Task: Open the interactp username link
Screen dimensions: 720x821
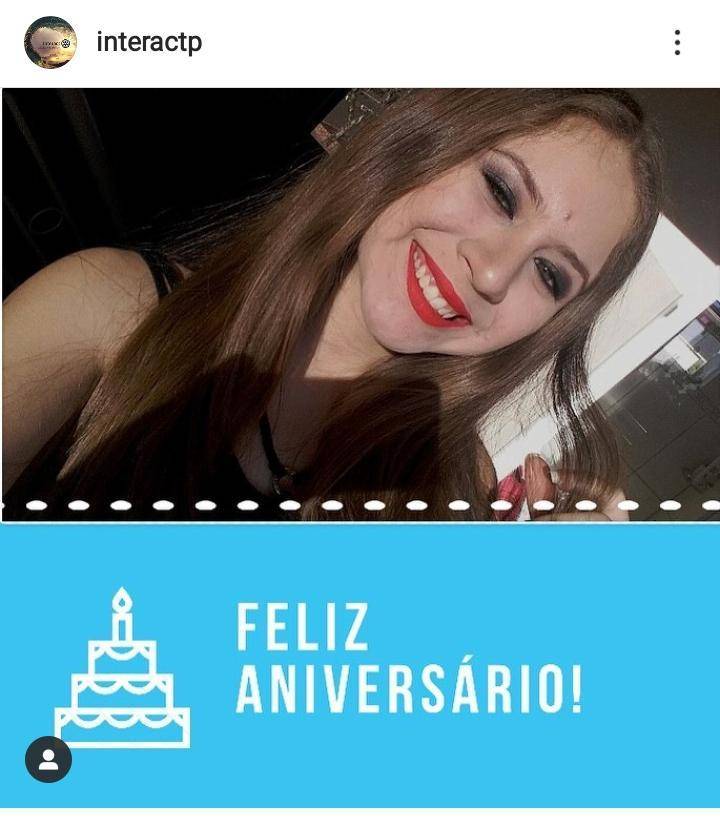Action: coord(149,43)
